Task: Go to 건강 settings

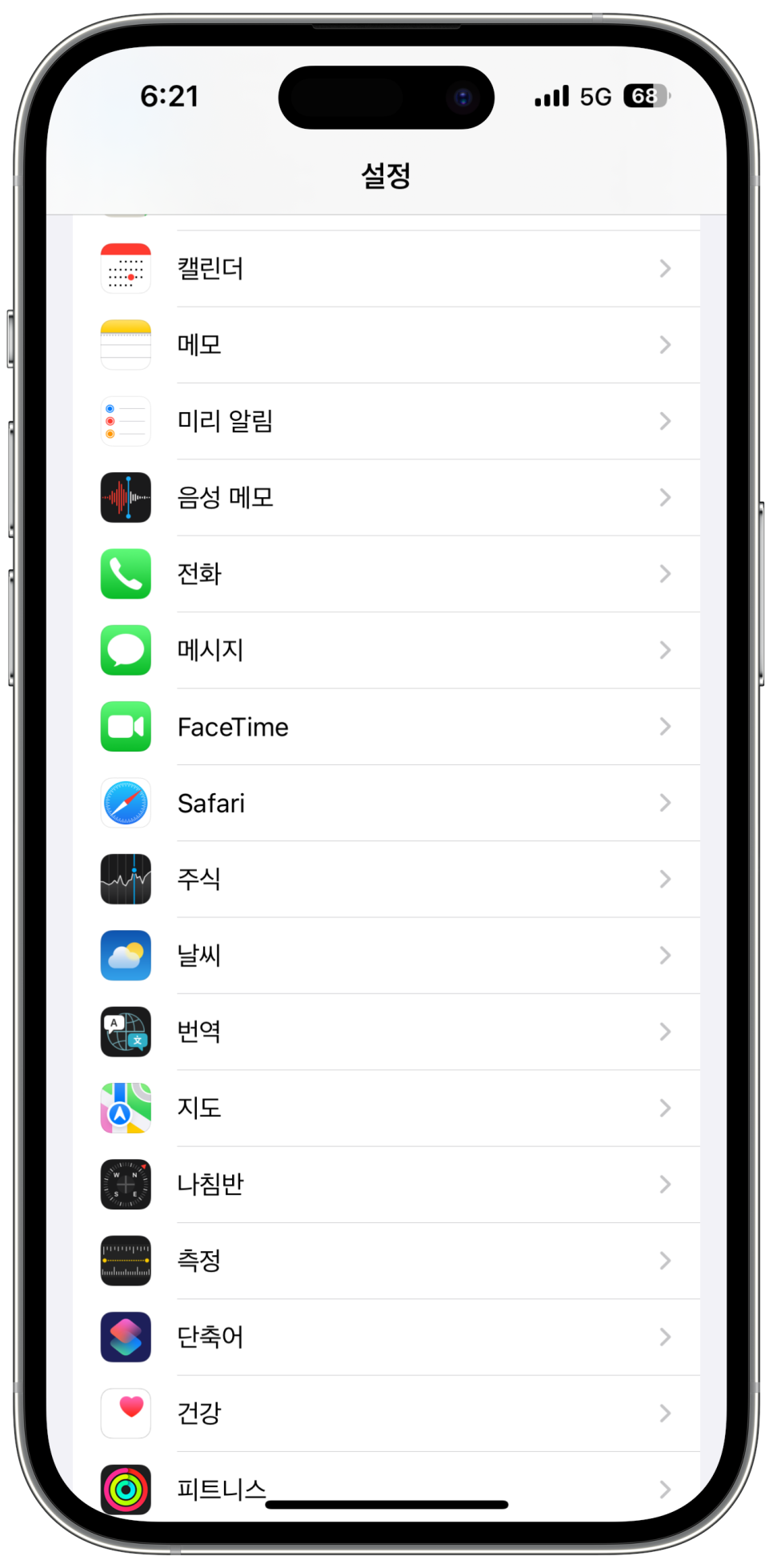Action: click(x=386, y=1414)
